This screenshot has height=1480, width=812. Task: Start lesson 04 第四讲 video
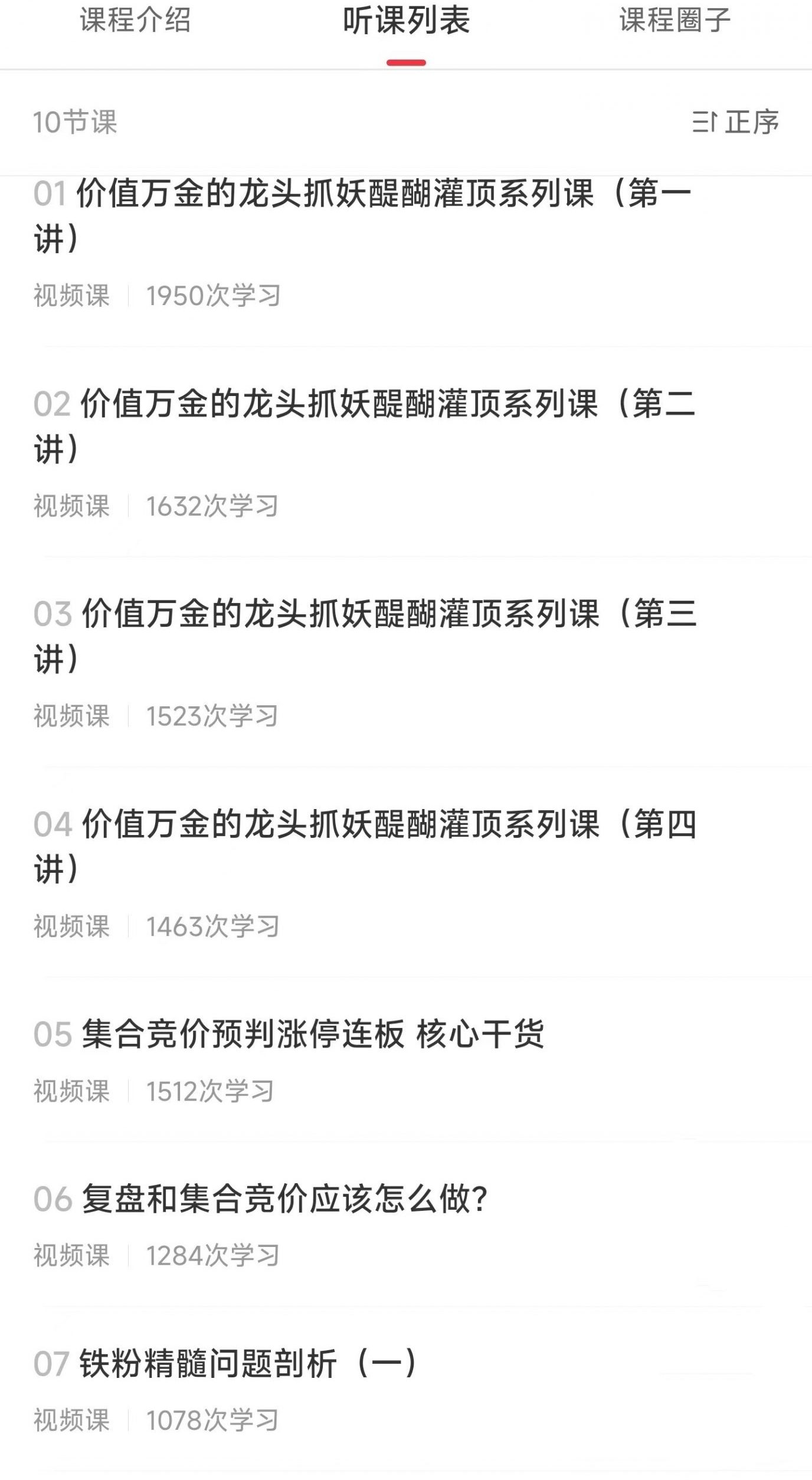click(x=365, y=846)
